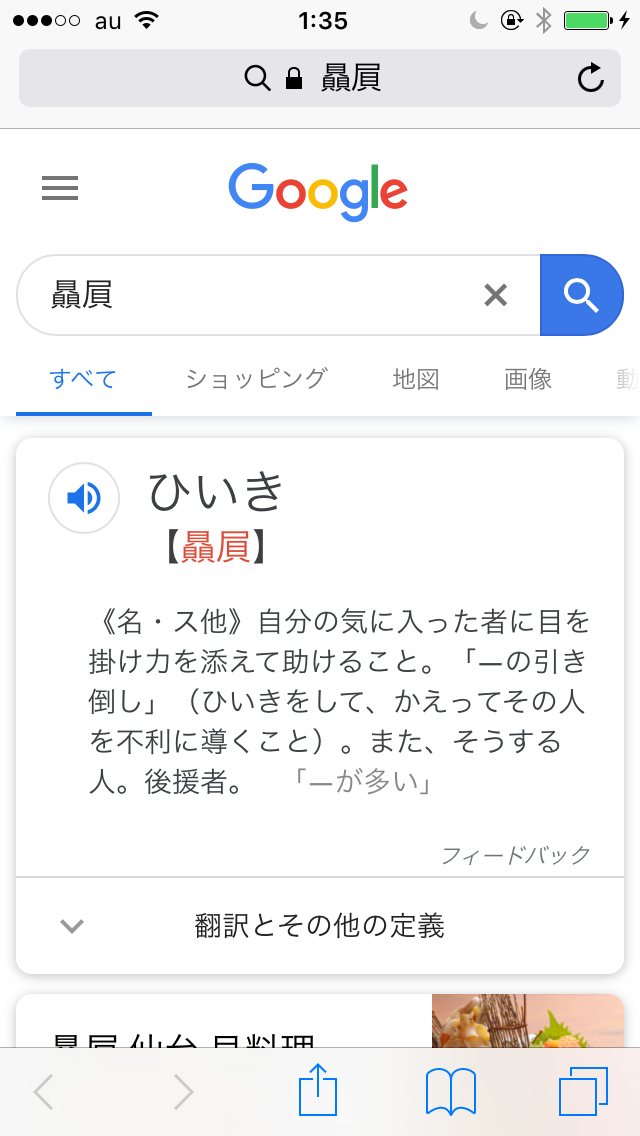Image resolution: width=640 pixels, height=1136 pixels.
Task: Open the Safari share sheet
Action: [318, 1091]
